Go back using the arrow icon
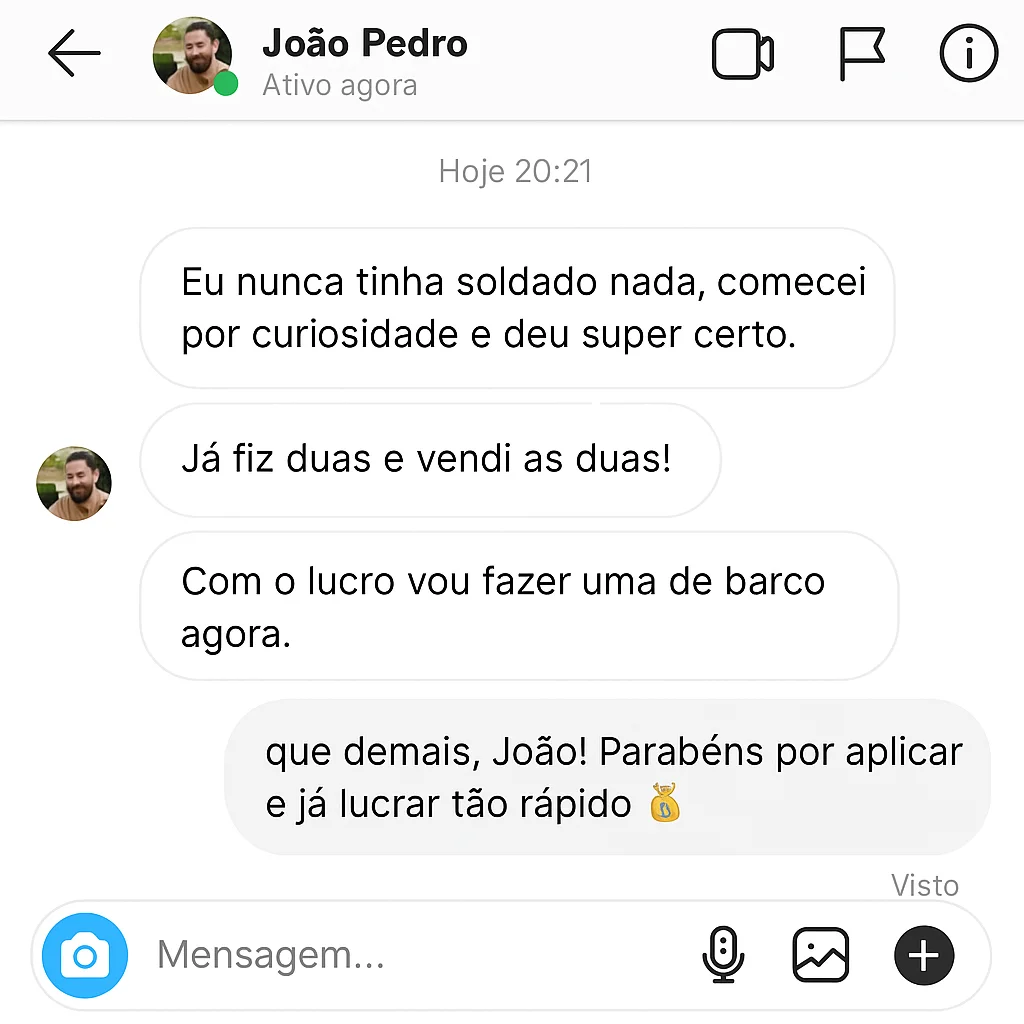 click(x=74, y=54)
